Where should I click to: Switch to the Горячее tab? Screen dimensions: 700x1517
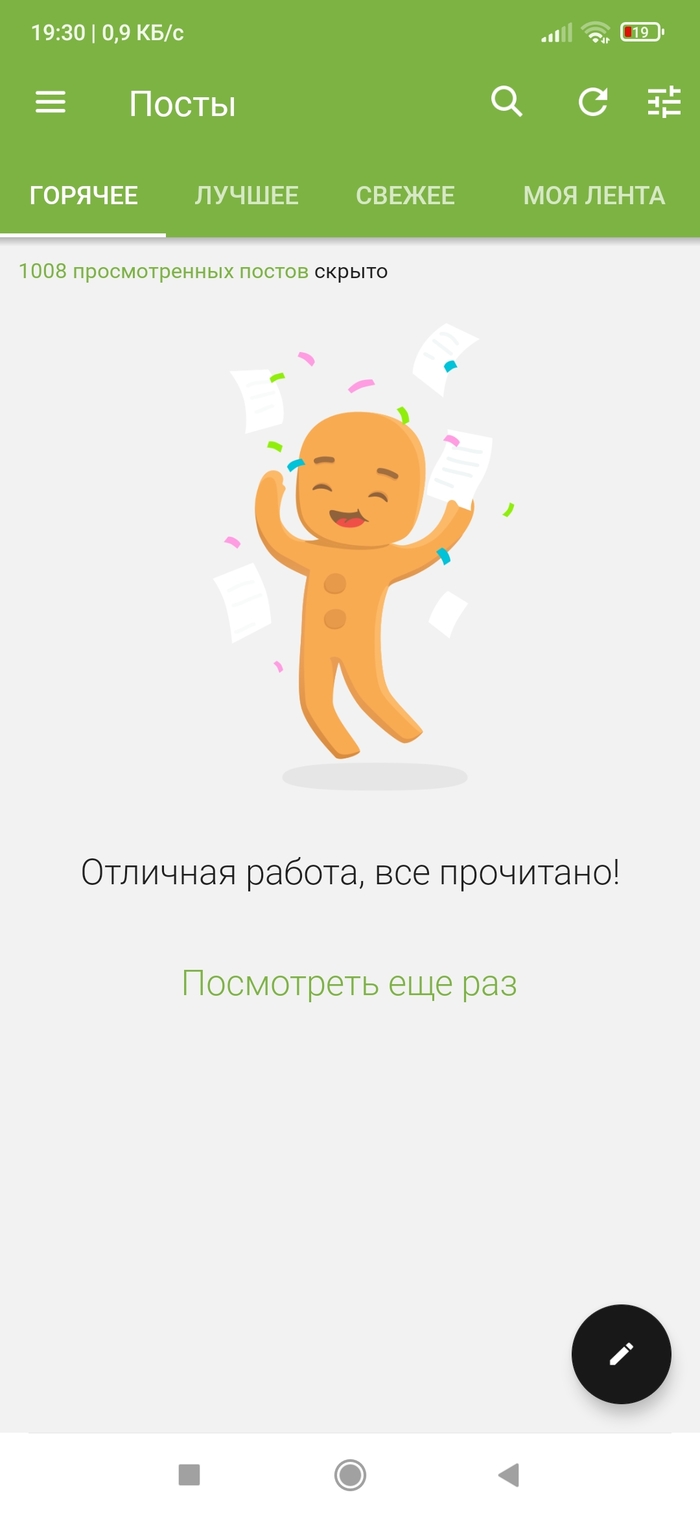pos(84,195)
